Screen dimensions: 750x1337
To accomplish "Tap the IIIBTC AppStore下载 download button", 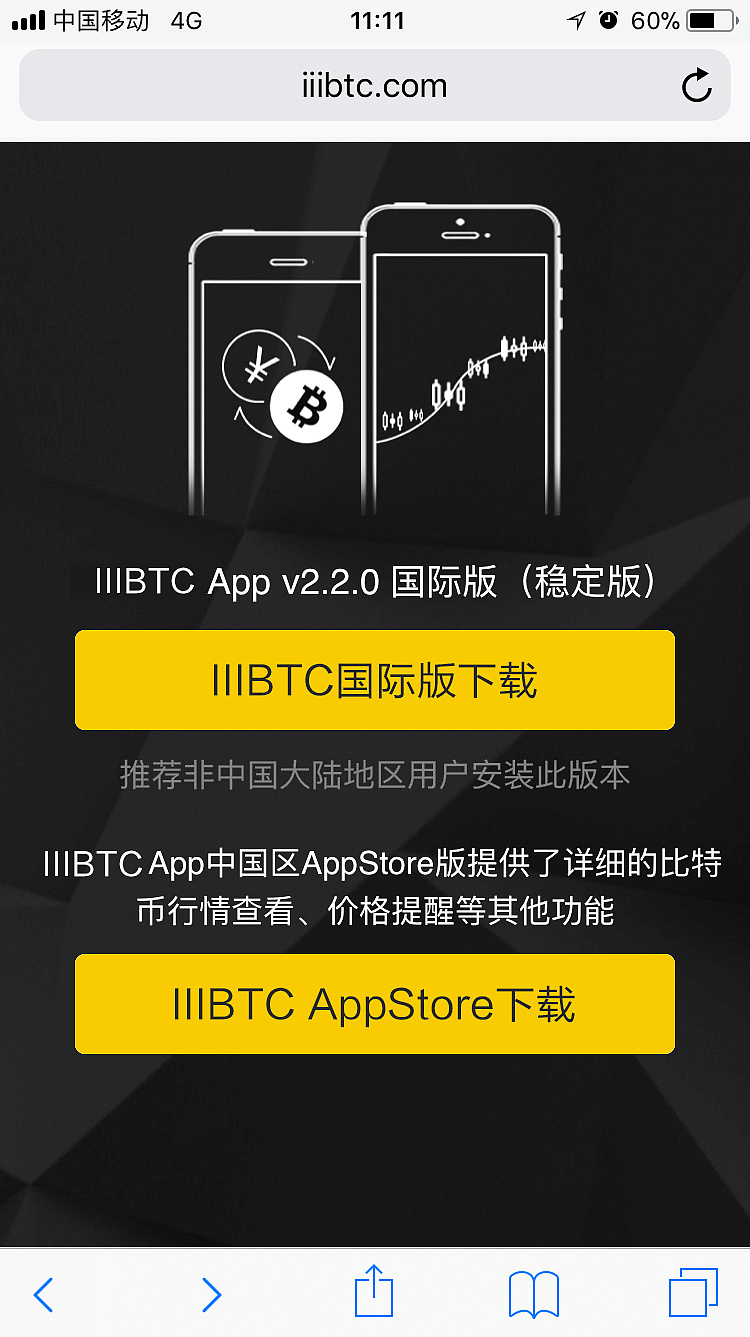I will click(375, 1004).
